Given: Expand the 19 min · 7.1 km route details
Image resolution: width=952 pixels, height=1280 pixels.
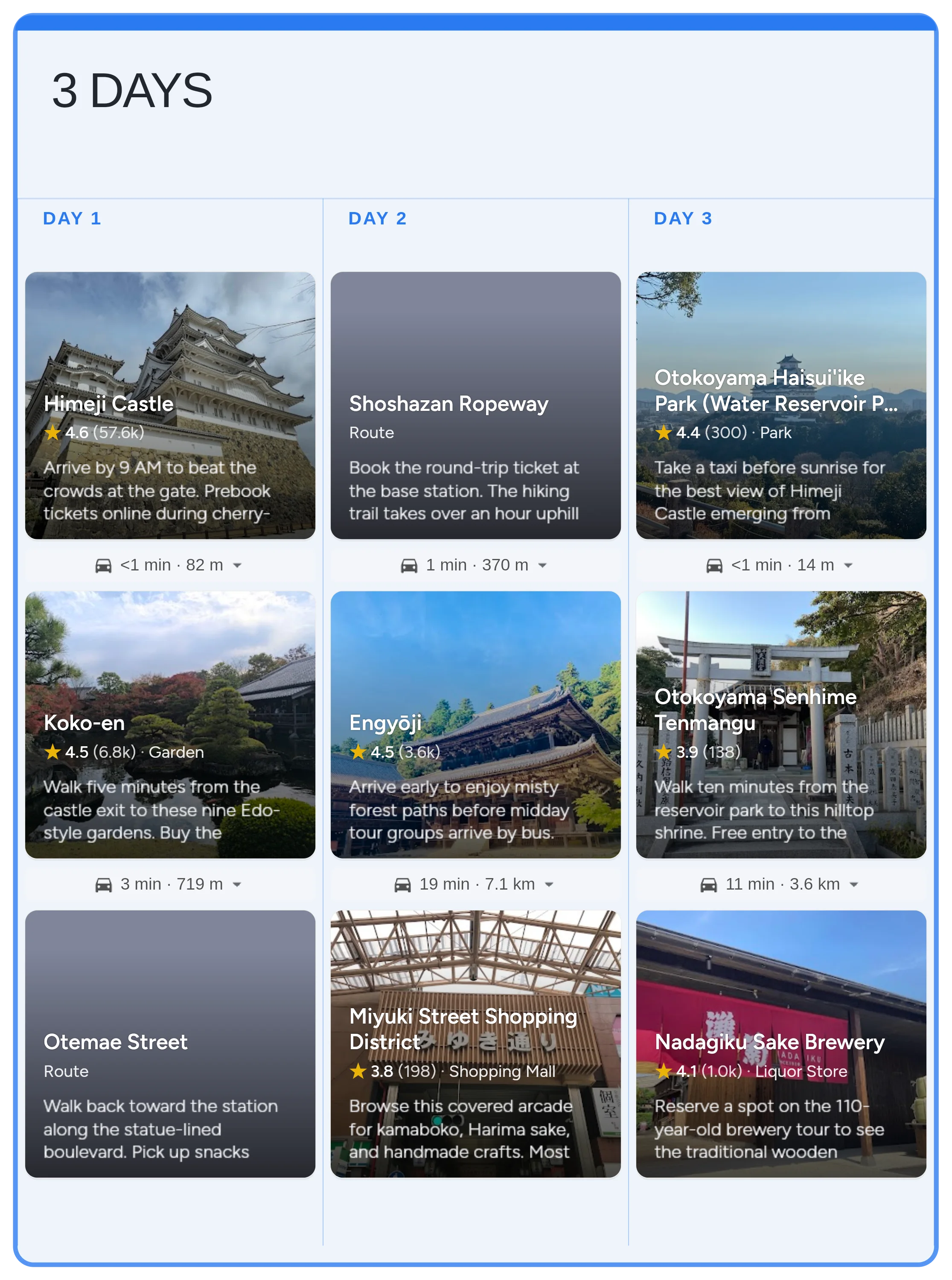Looking at the screenshot, I should 549,884.
